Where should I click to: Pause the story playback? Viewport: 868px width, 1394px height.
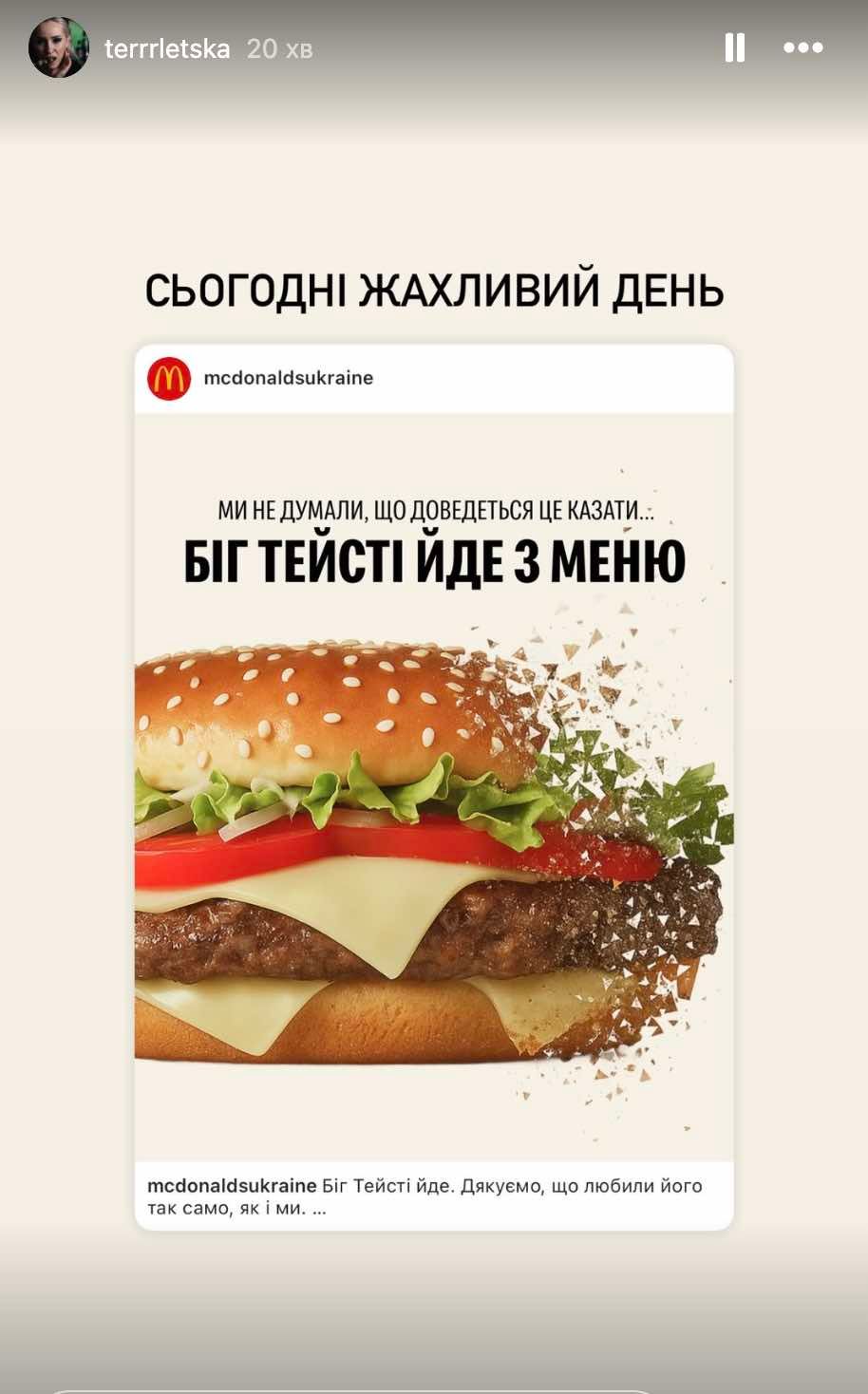pos(734,47)
